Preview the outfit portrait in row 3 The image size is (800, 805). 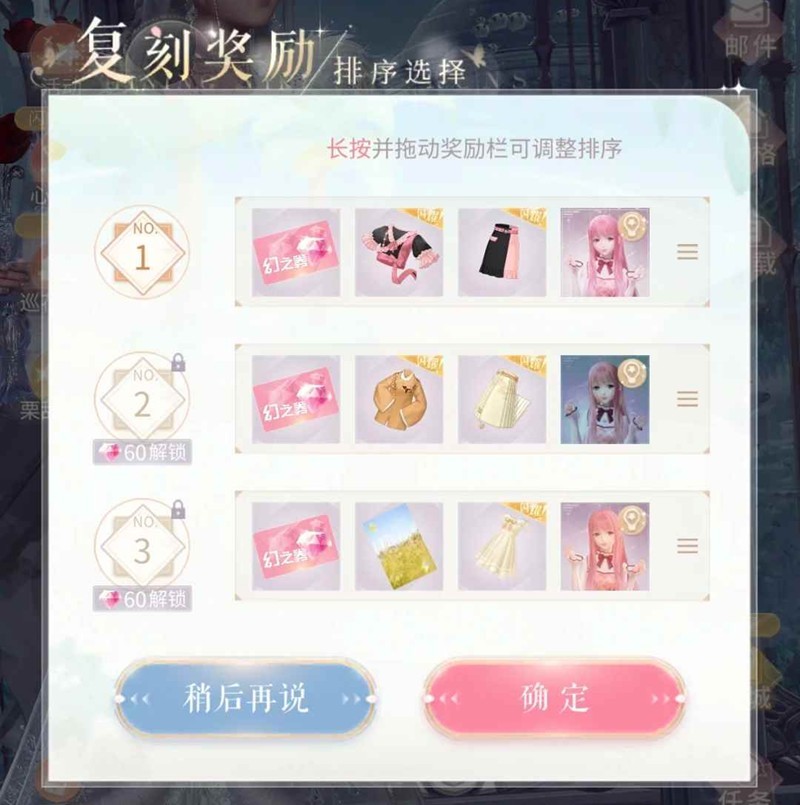pyautogui.click(x=605, y=546)
